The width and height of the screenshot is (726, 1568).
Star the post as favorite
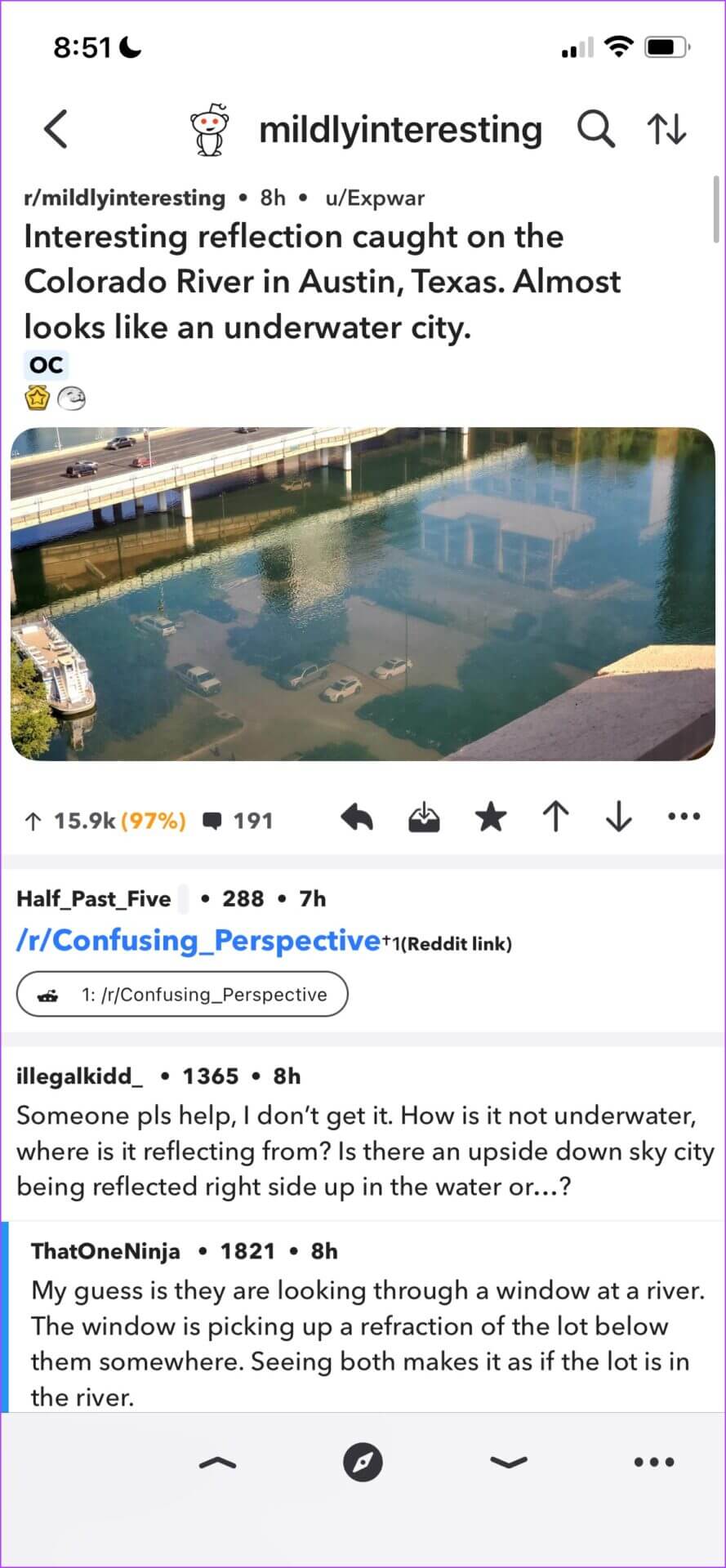coord(491,817)
